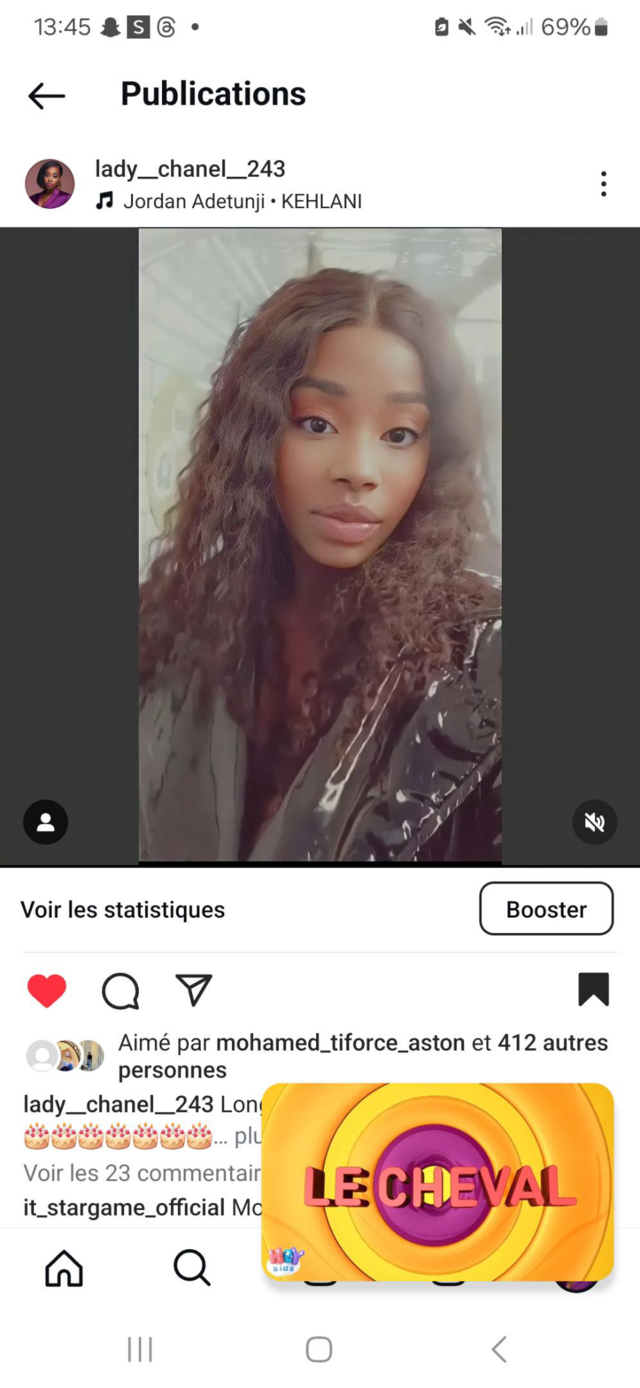Open recent apps from system bar
Viewport: 640px width, 1388px height.
point(140,1350)
